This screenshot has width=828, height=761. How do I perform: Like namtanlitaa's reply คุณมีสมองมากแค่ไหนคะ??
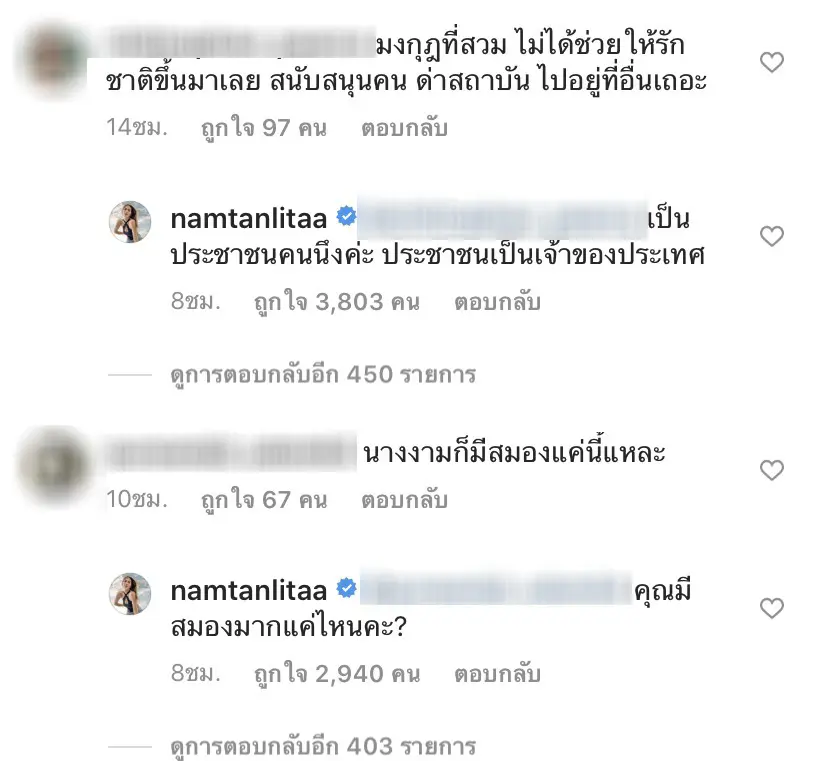pos(771,608)
